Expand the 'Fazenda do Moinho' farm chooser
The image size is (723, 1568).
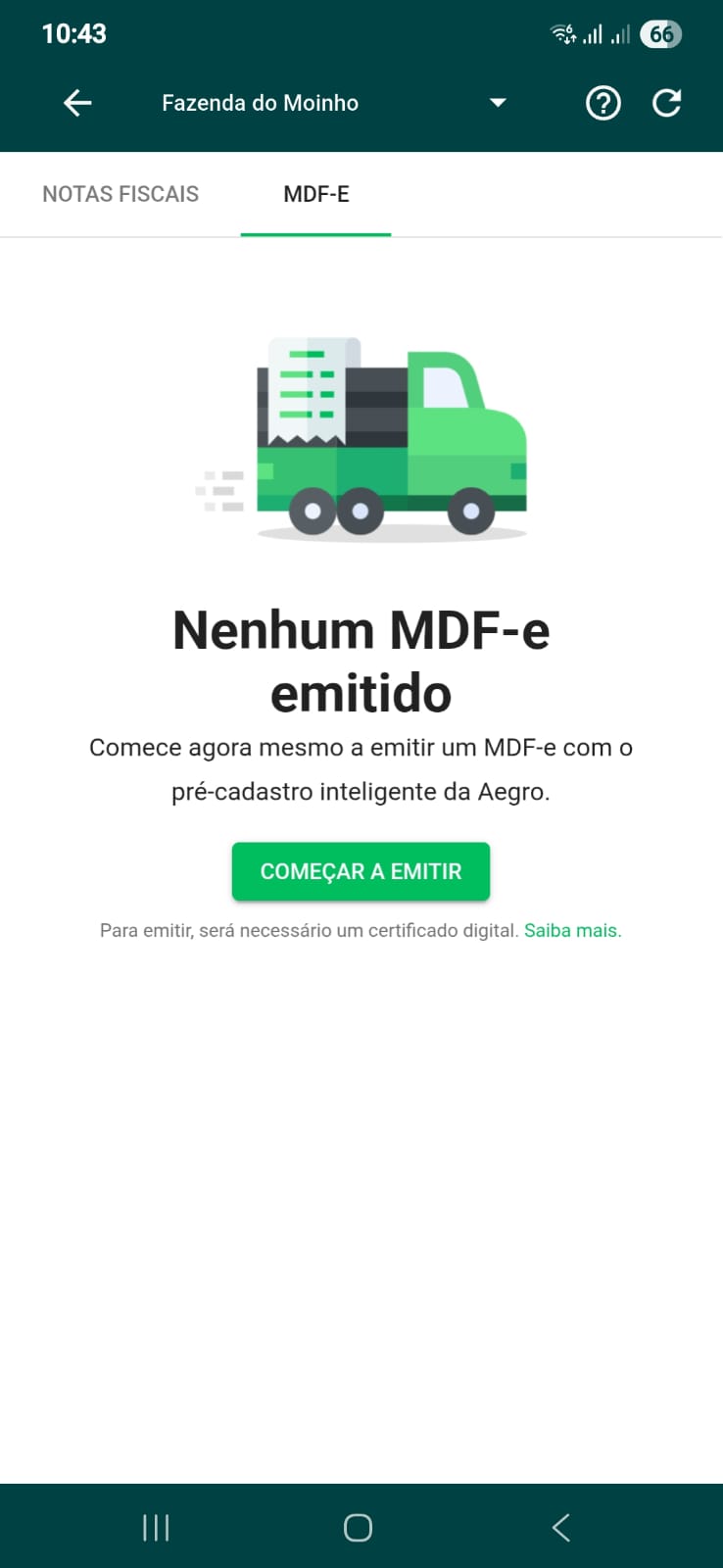(x=260, y=102)
